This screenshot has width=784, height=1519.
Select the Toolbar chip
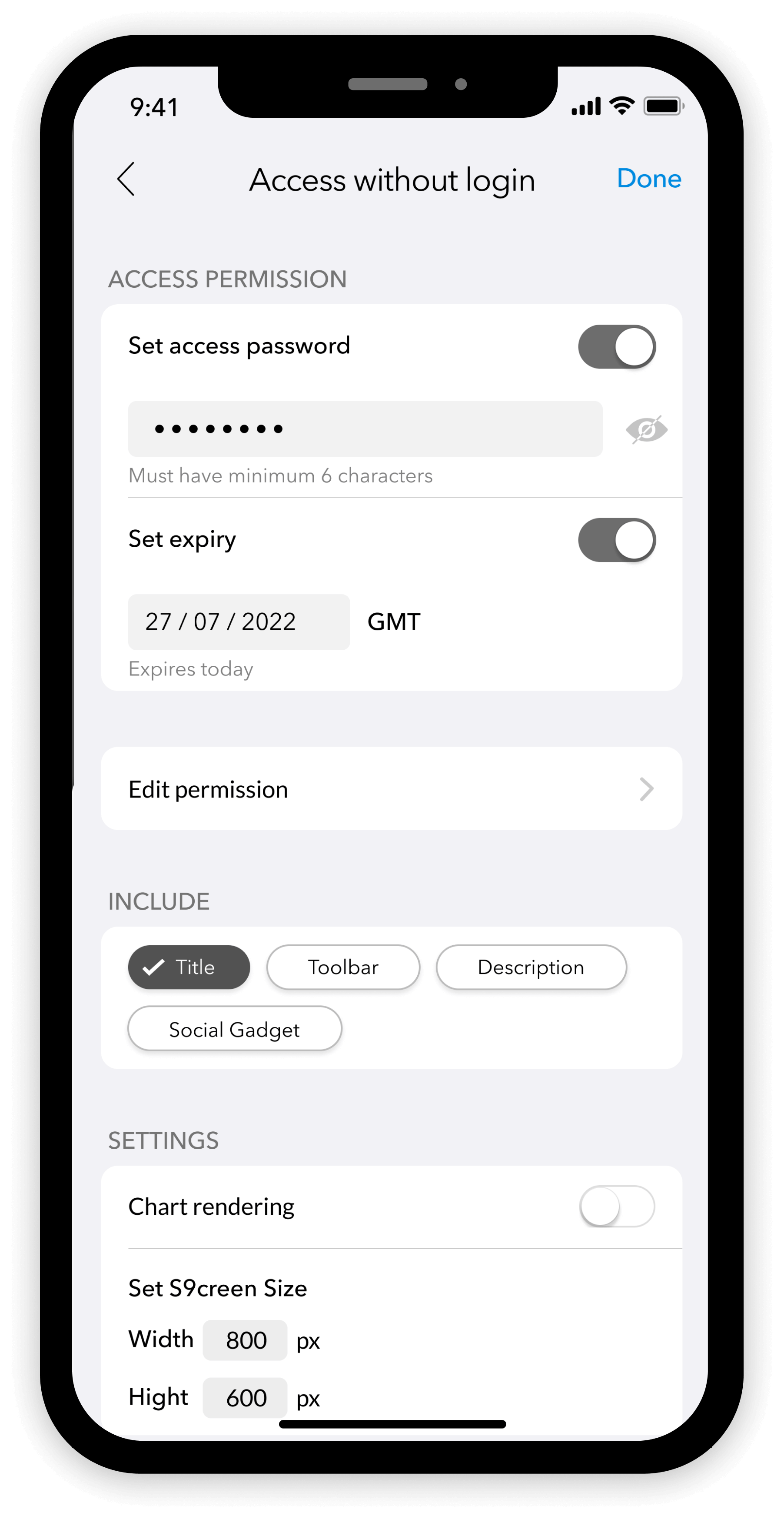343,967
